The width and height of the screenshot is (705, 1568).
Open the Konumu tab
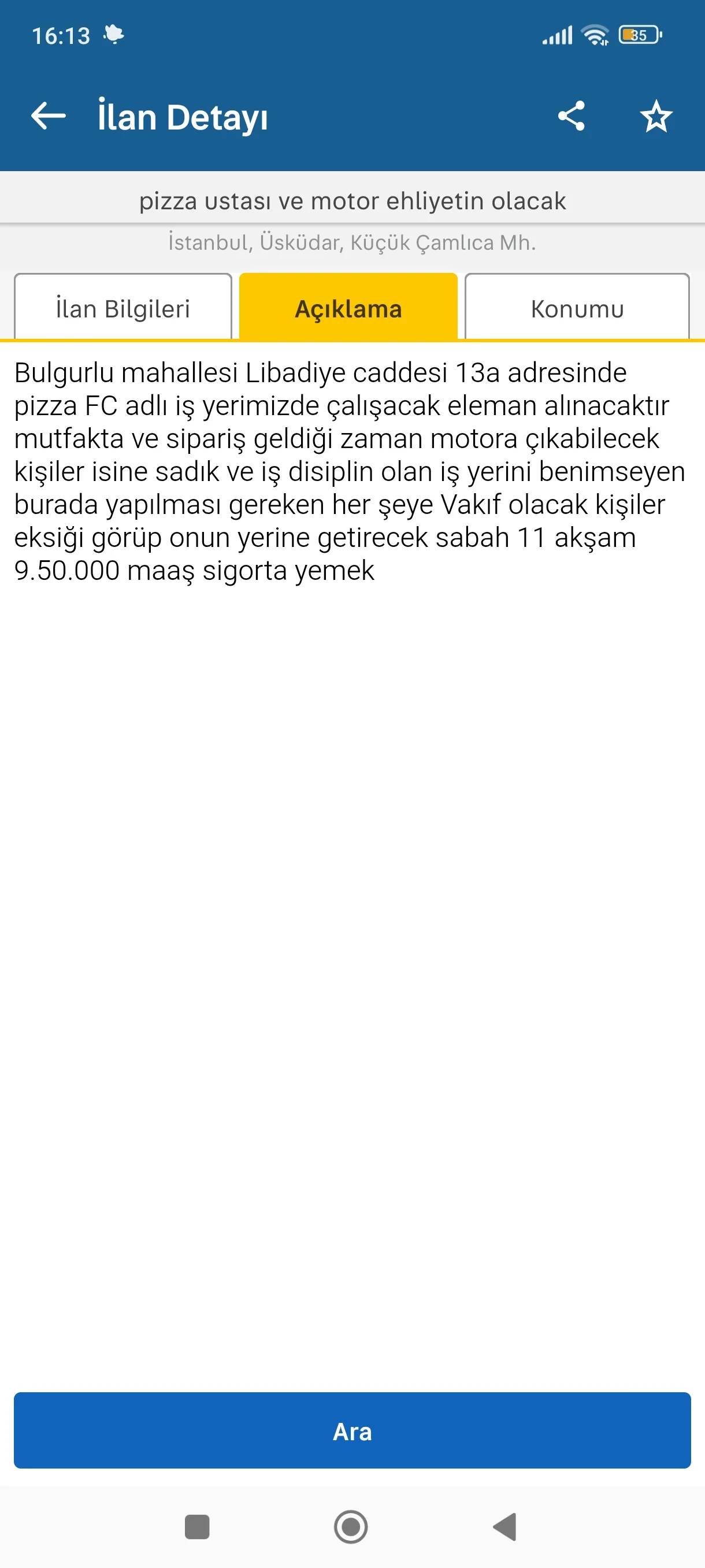coord(577,308)
